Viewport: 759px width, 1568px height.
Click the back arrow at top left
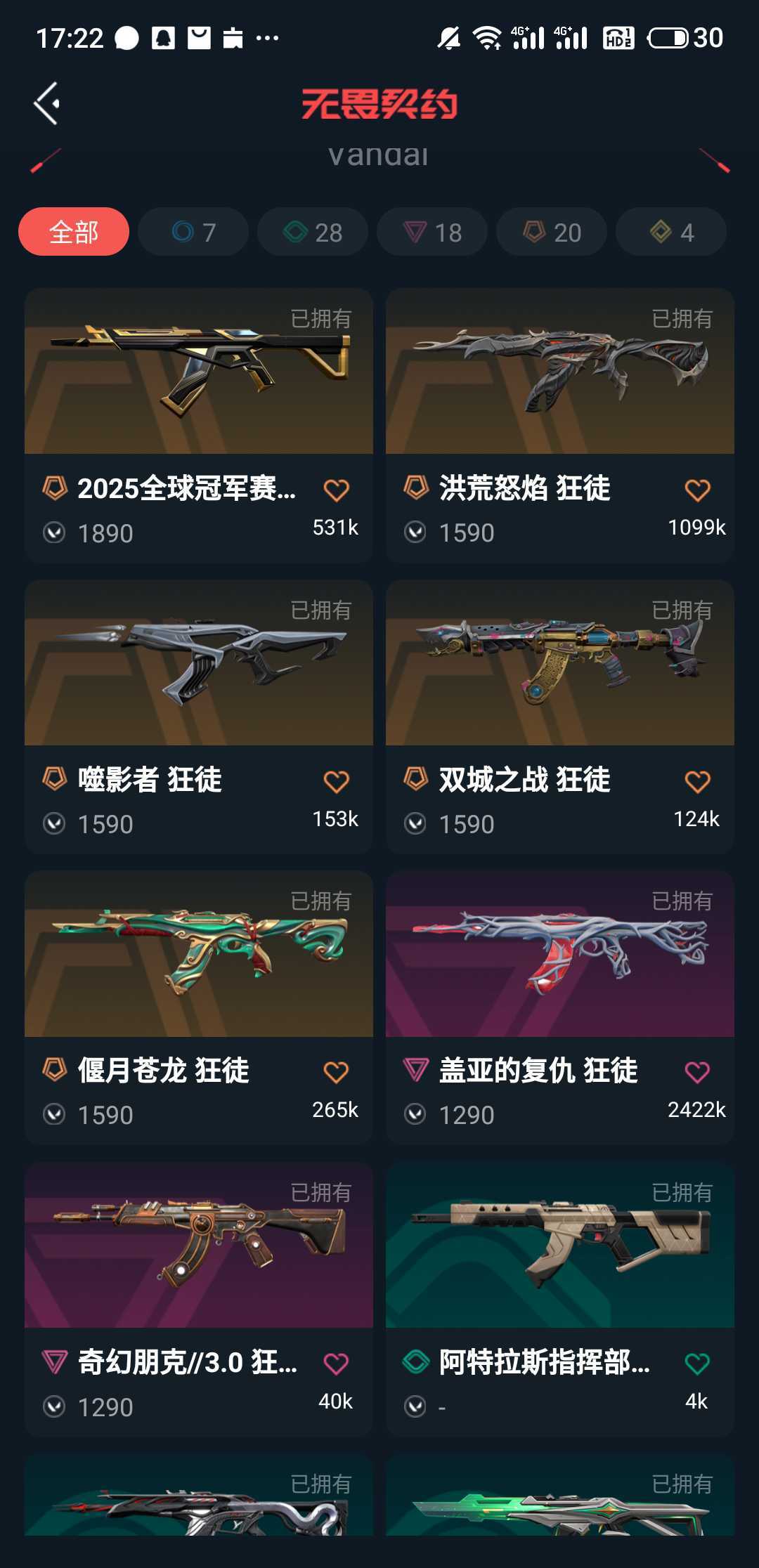[46, 103]
